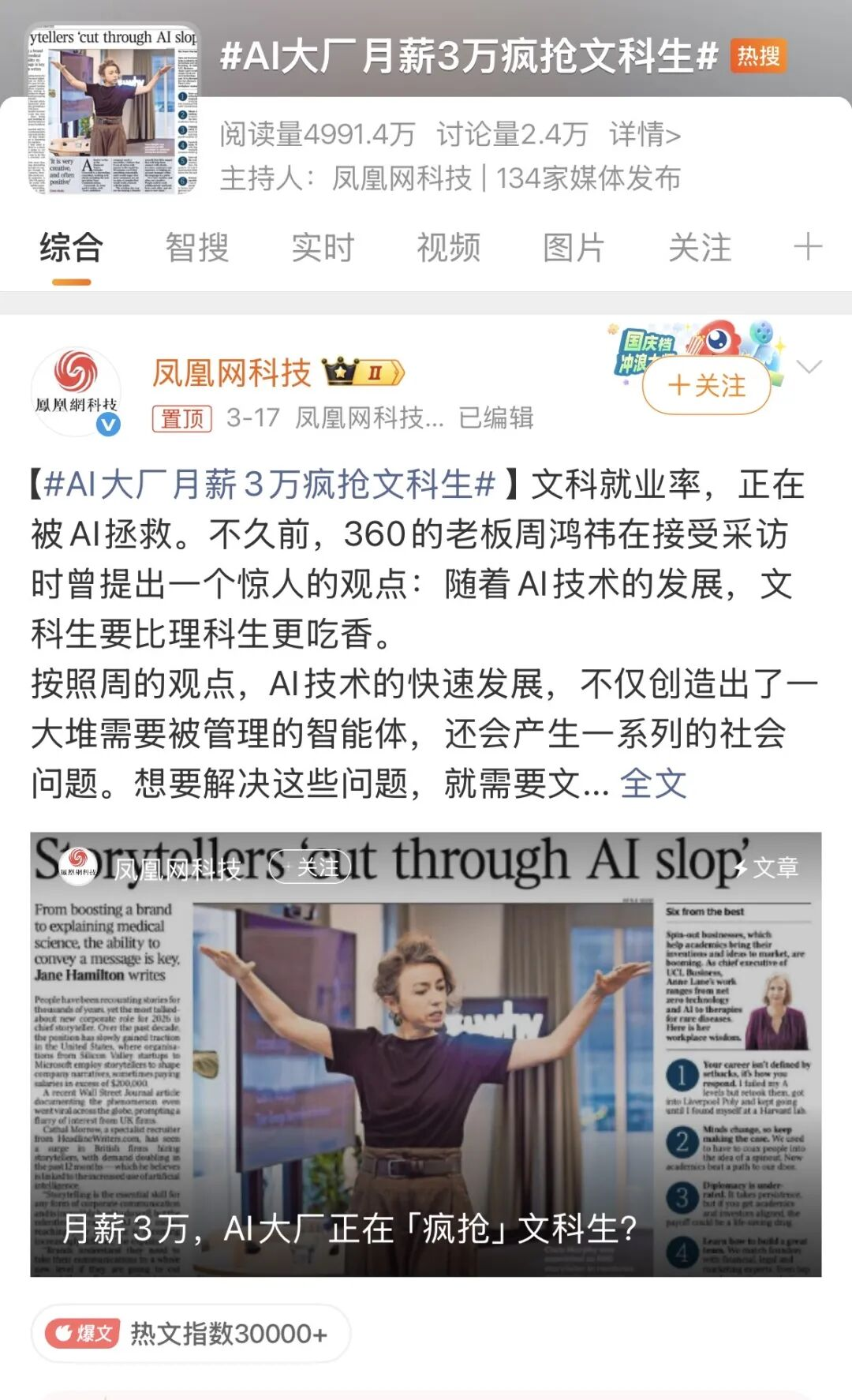Tap 关注 on the article card
Viewport: 852px width, 1400px height.
point(311,867)
